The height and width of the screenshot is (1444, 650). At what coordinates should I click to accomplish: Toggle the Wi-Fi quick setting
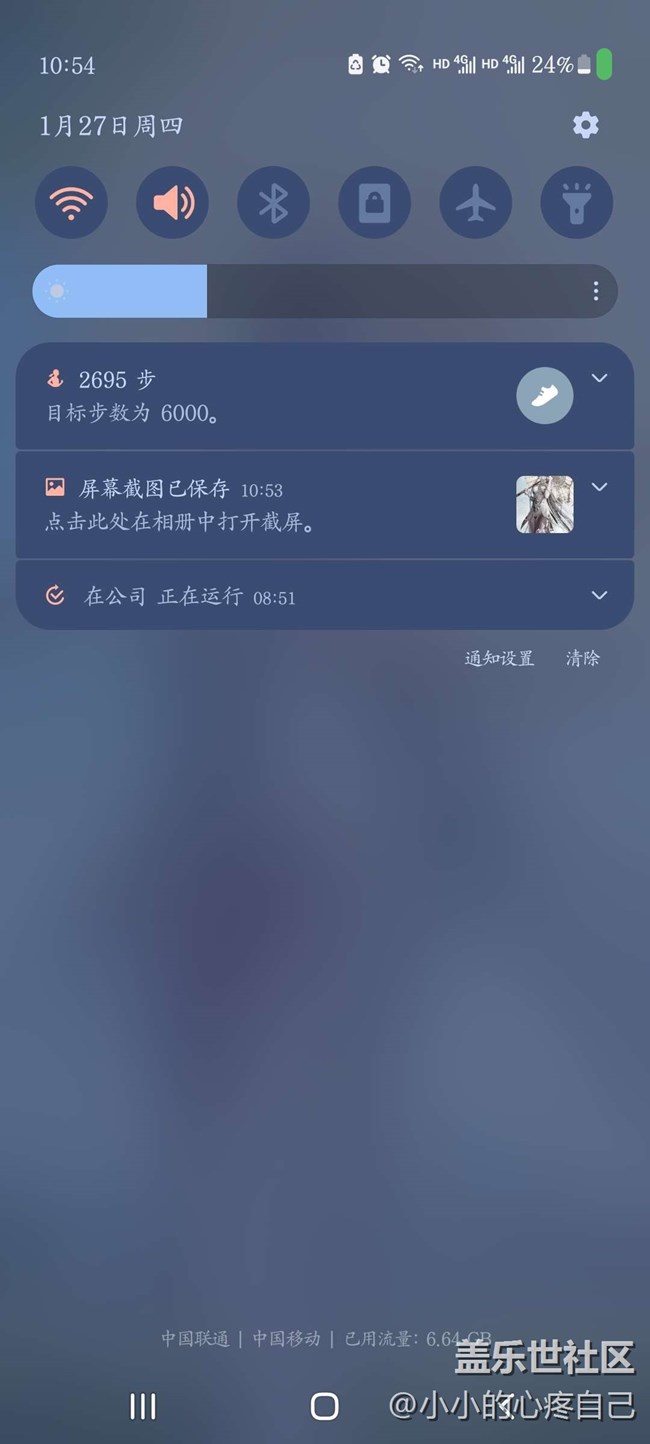tap(71, 203)
